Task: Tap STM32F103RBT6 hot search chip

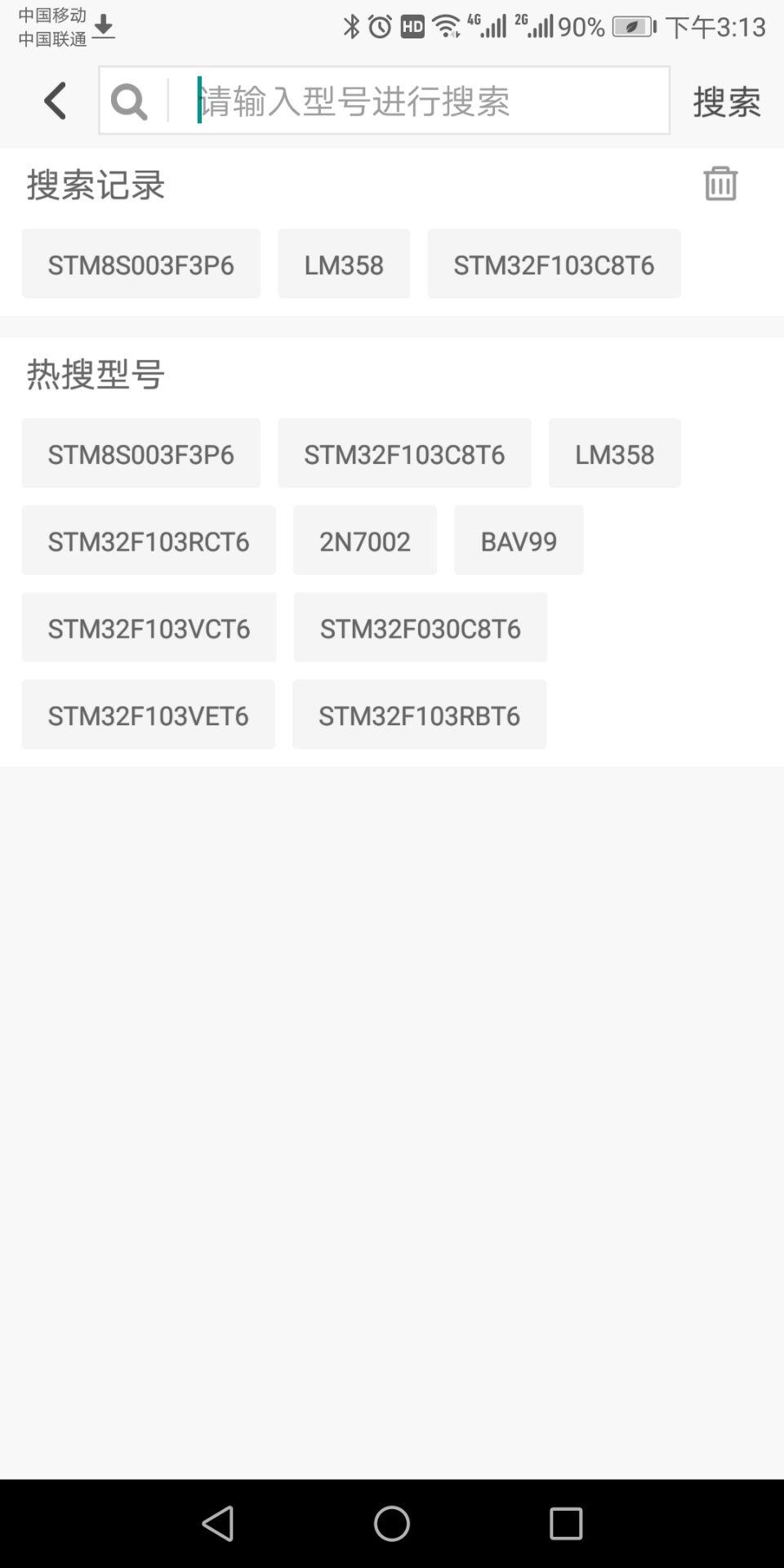Action: [419, 714]
